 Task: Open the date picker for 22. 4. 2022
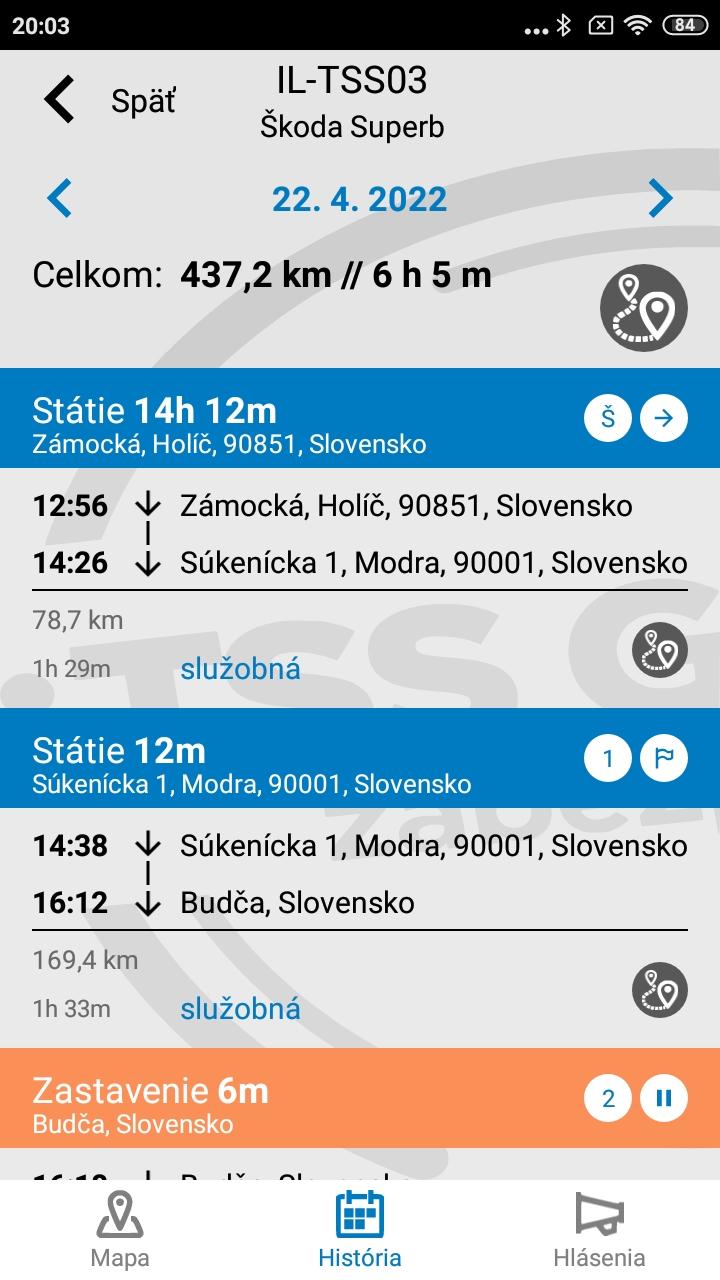click(x=359, y=199)
